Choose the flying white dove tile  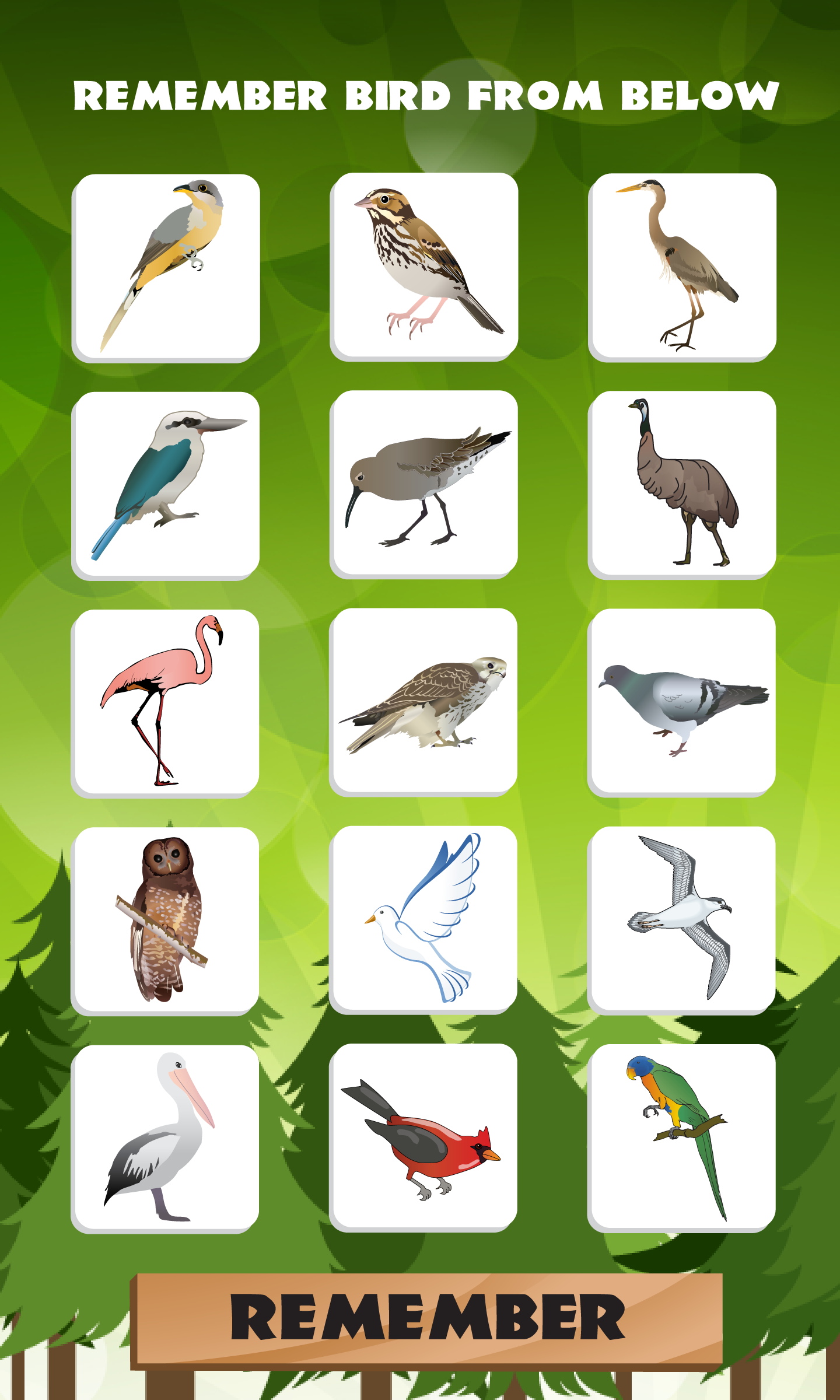tap(423, 919)
